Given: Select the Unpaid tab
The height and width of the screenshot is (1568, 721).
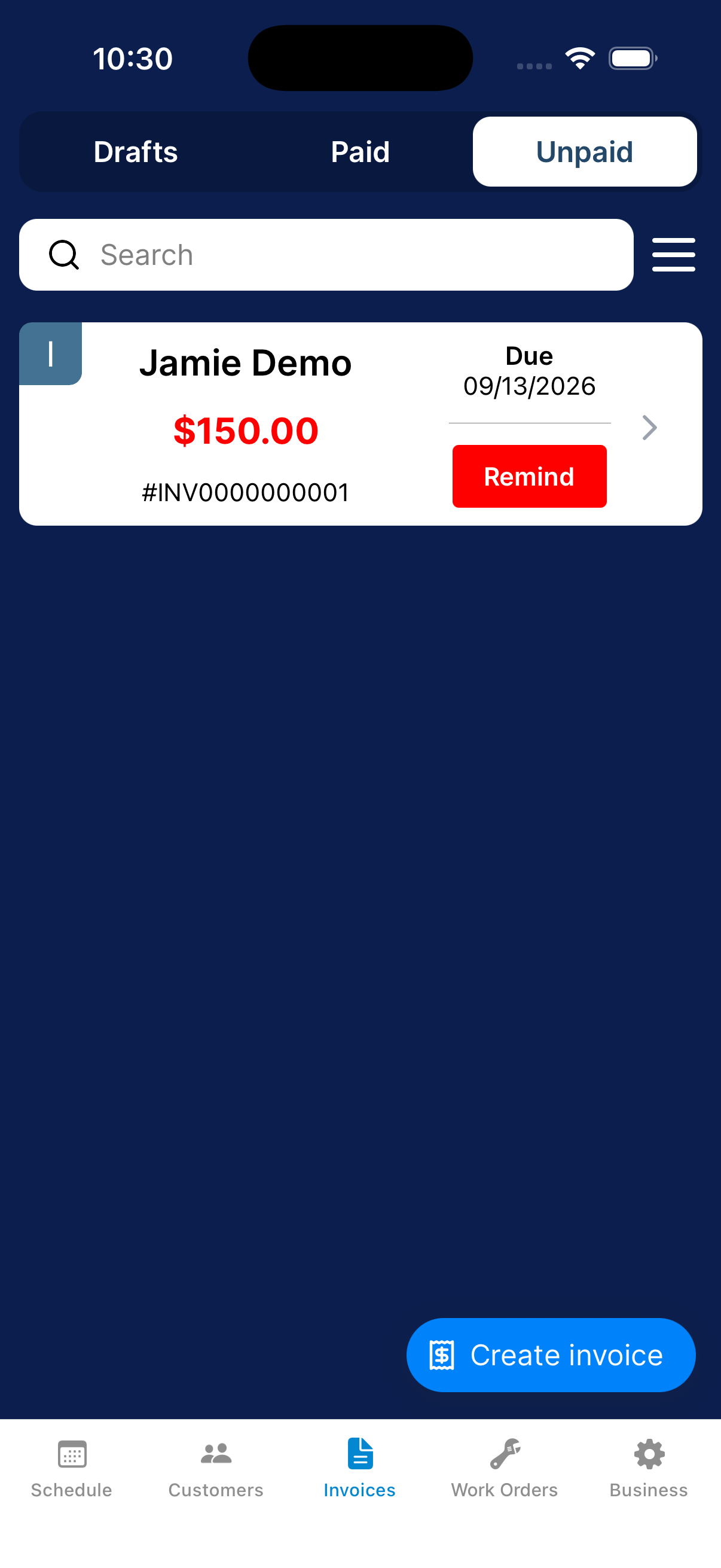Looking at the screenshot, I should [585, 151].
